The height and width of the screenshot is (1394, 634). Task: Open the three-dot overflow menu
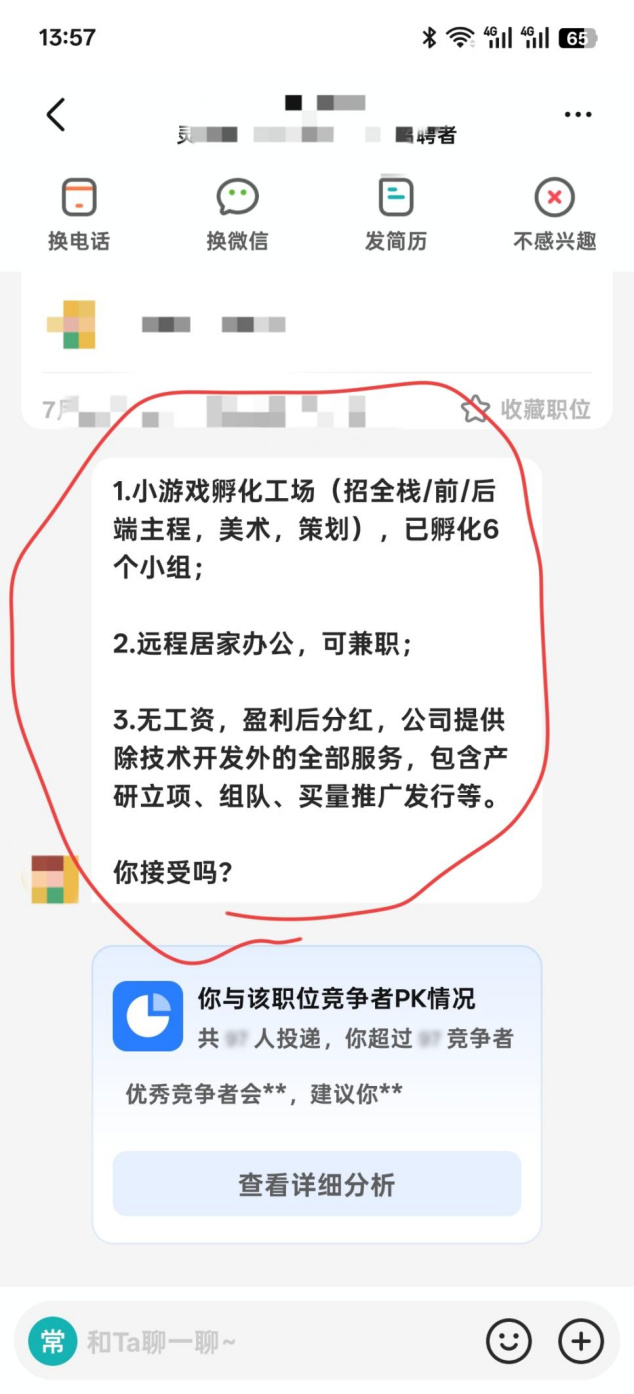(578, 115)
